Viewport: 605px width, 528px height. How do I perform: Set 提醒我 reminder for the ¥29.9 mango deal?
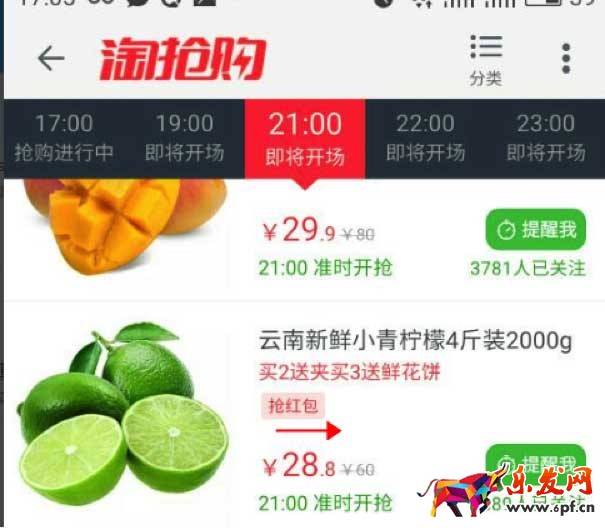(x=536, y=230)
